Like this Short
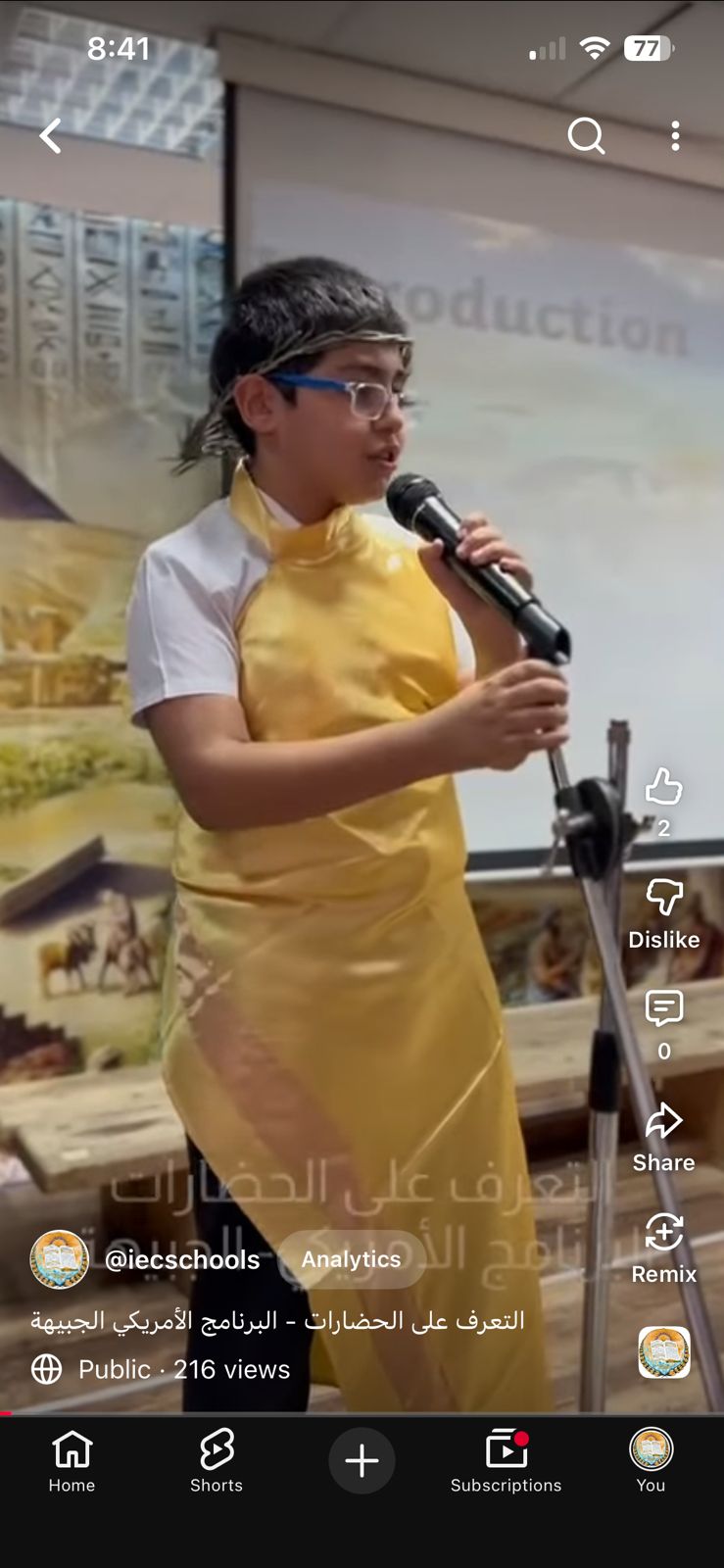The height and width of the screenshot is (1568, 724). click(663, 787)
